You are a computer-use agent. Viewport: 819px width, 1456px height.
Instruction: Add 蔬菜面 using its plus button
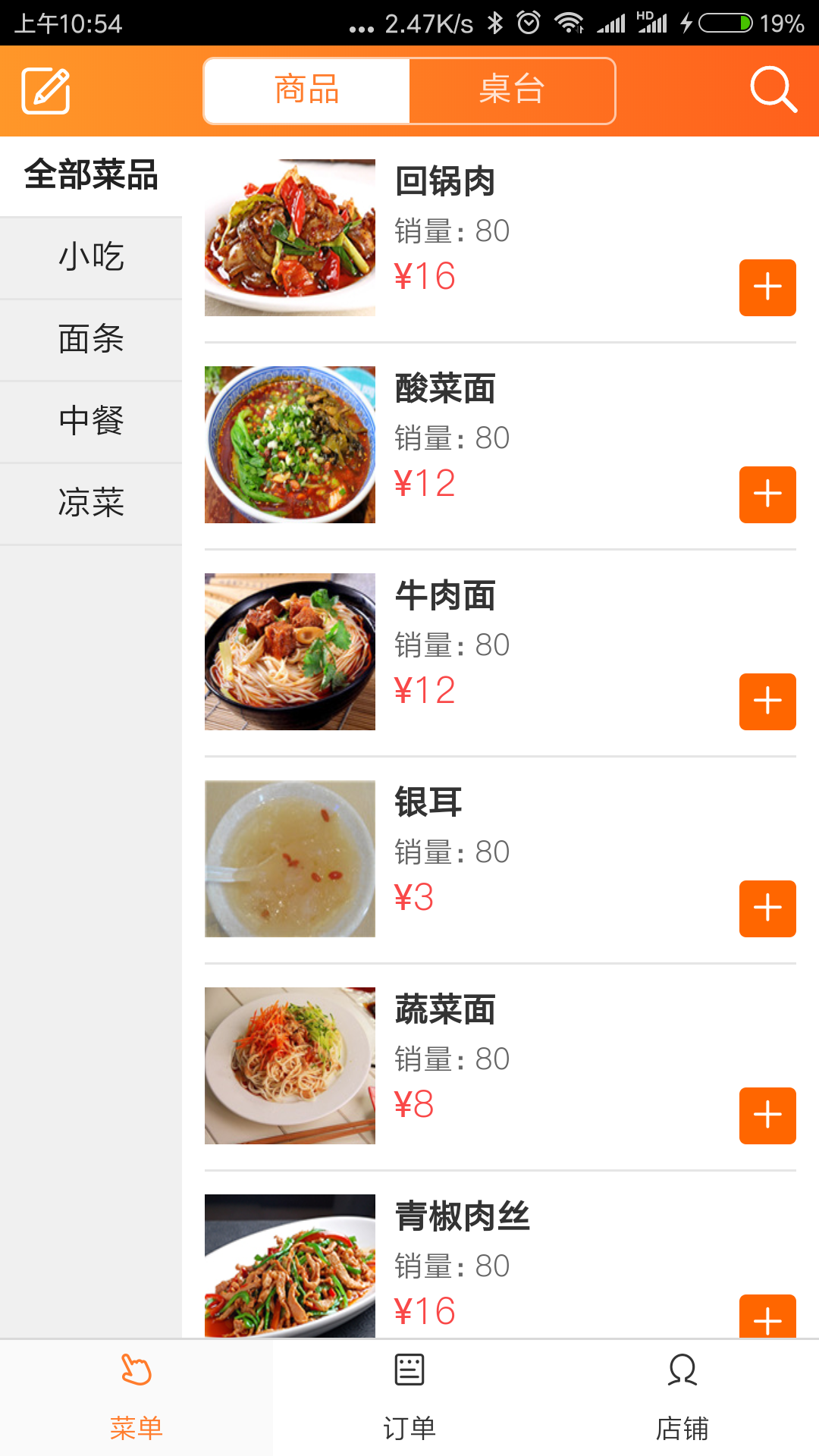pos(767,1116)
